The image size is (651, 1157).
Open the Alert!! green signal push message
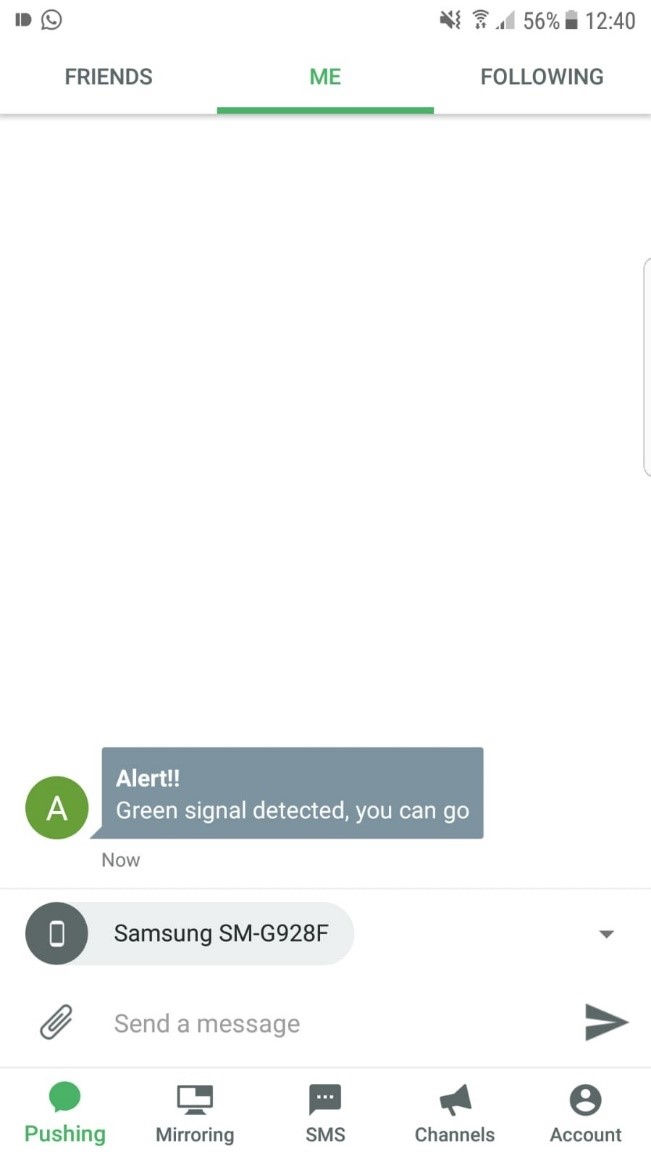tap(292, 793)
